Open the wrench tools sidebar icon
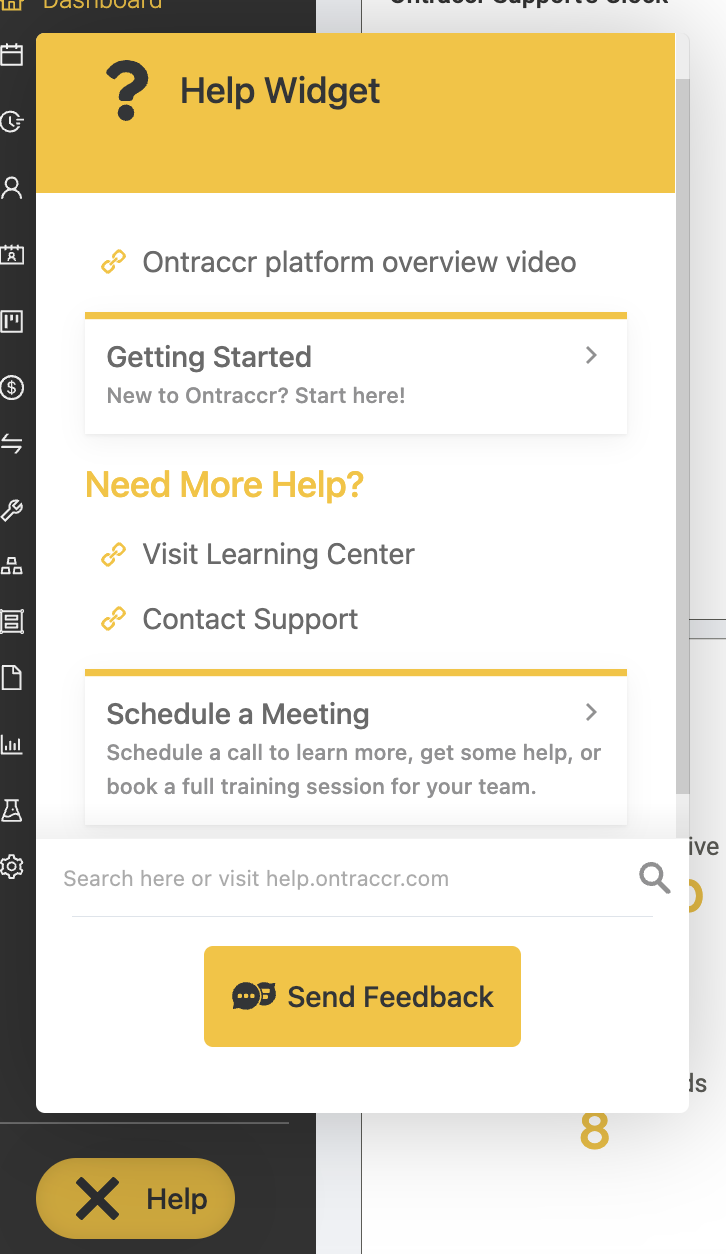The image size is (726, 1254). [x=12, y=511]
